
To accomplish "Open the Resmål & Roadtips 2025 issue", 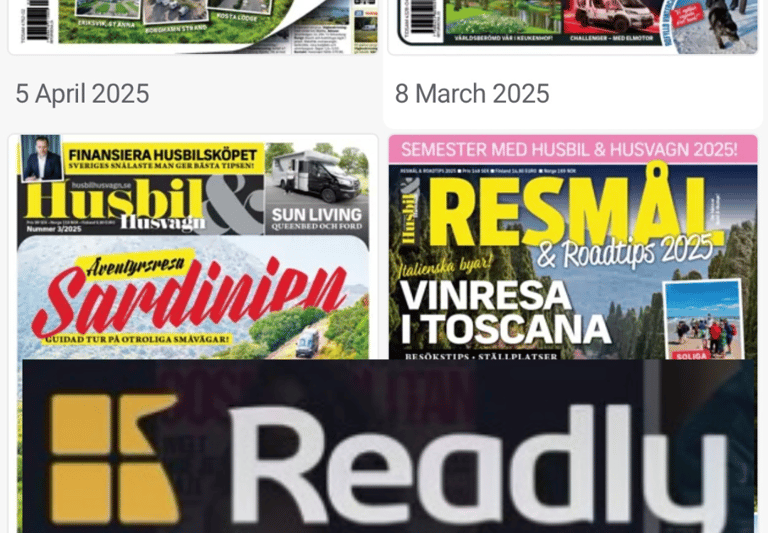I will coord(573,250).
